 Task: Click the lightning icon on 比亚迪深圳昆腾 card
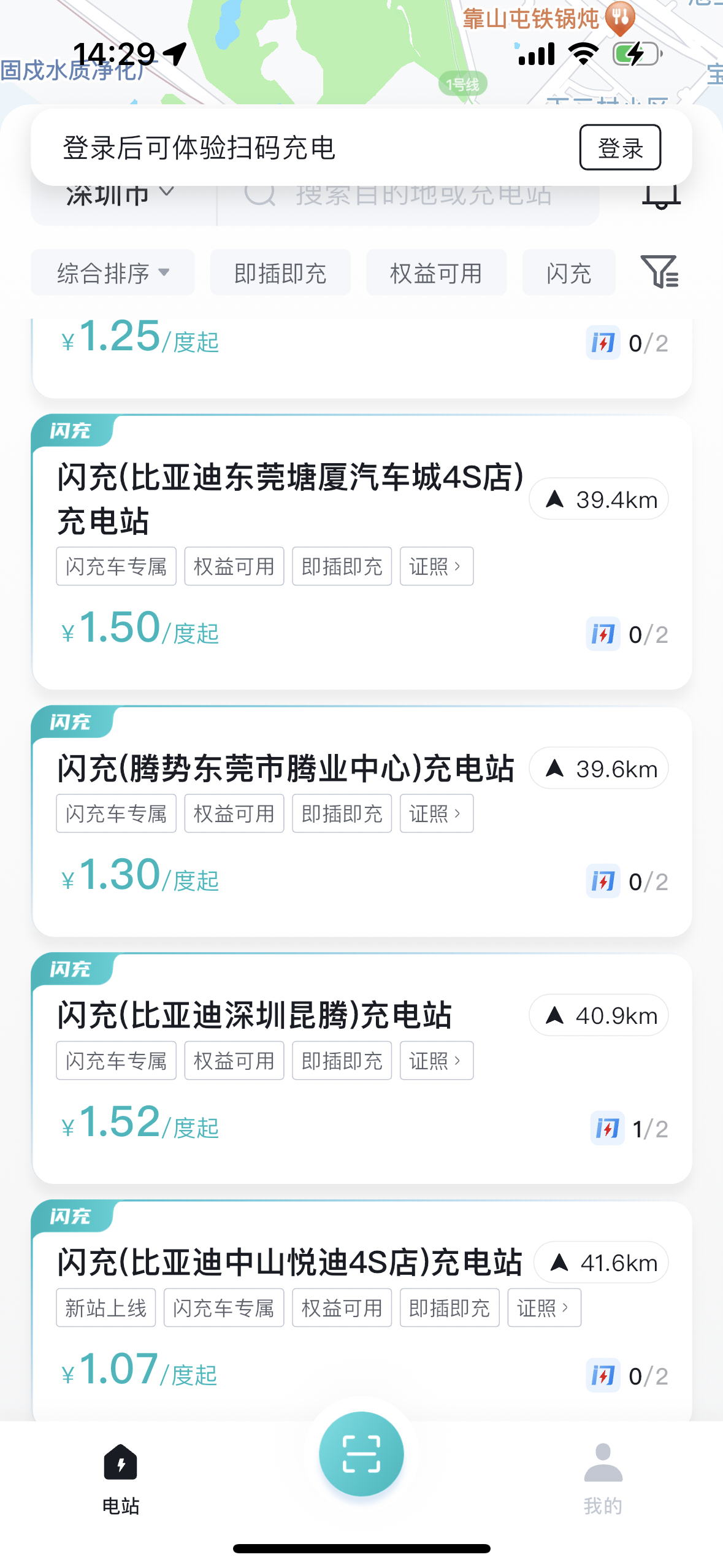click(x=608, y=1128)
